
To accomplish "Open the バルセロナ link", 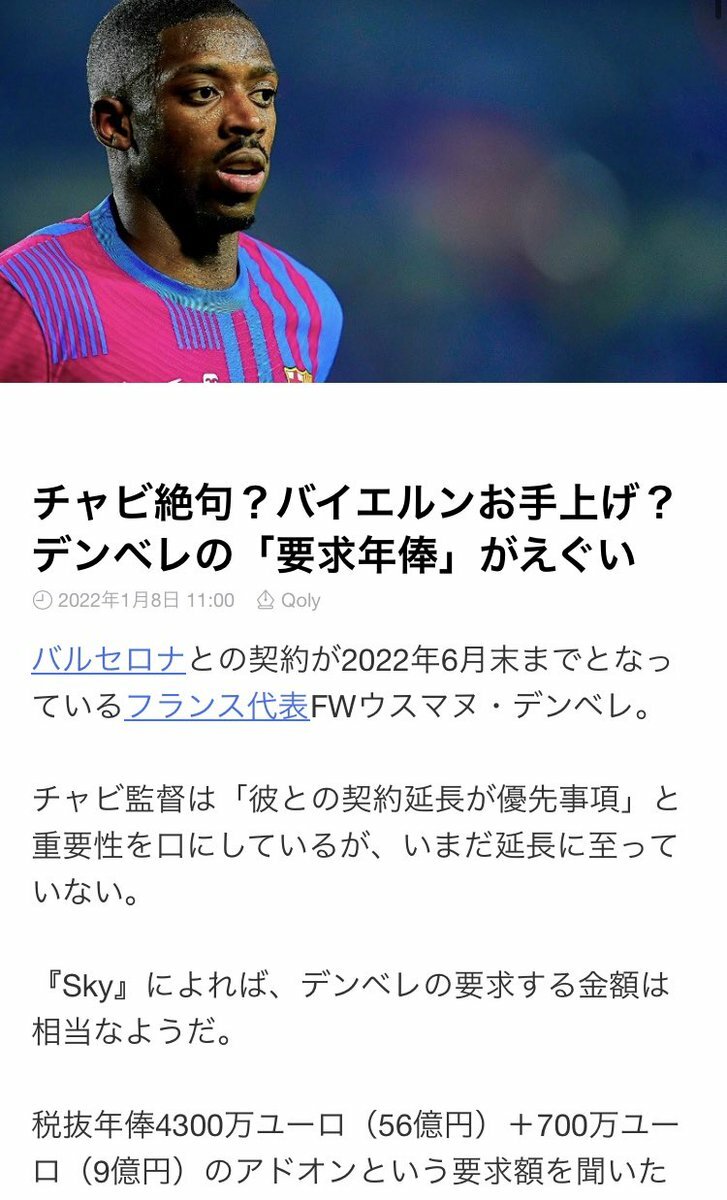I will pos(109,660).
